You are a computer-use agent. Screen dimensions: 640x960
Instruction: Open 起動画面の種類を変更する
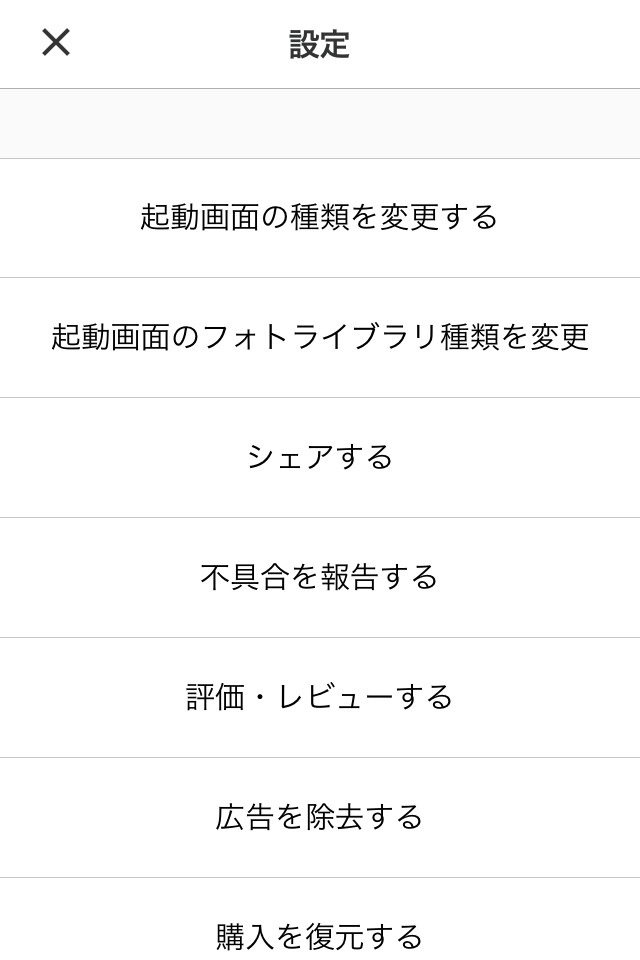point(320,217)
